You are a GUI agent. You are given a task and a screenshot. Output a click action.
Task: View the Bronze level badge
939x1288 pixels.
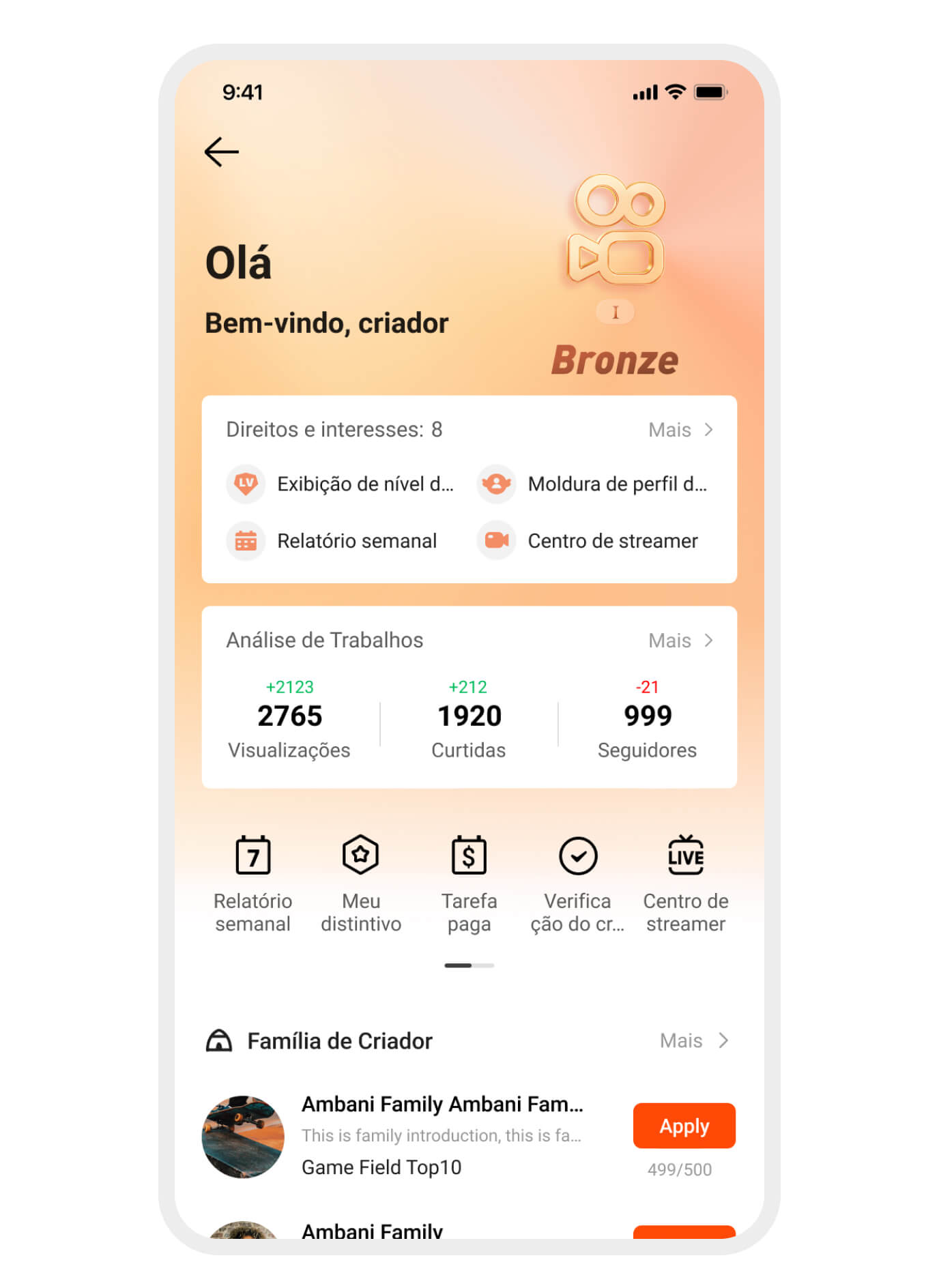616,273
